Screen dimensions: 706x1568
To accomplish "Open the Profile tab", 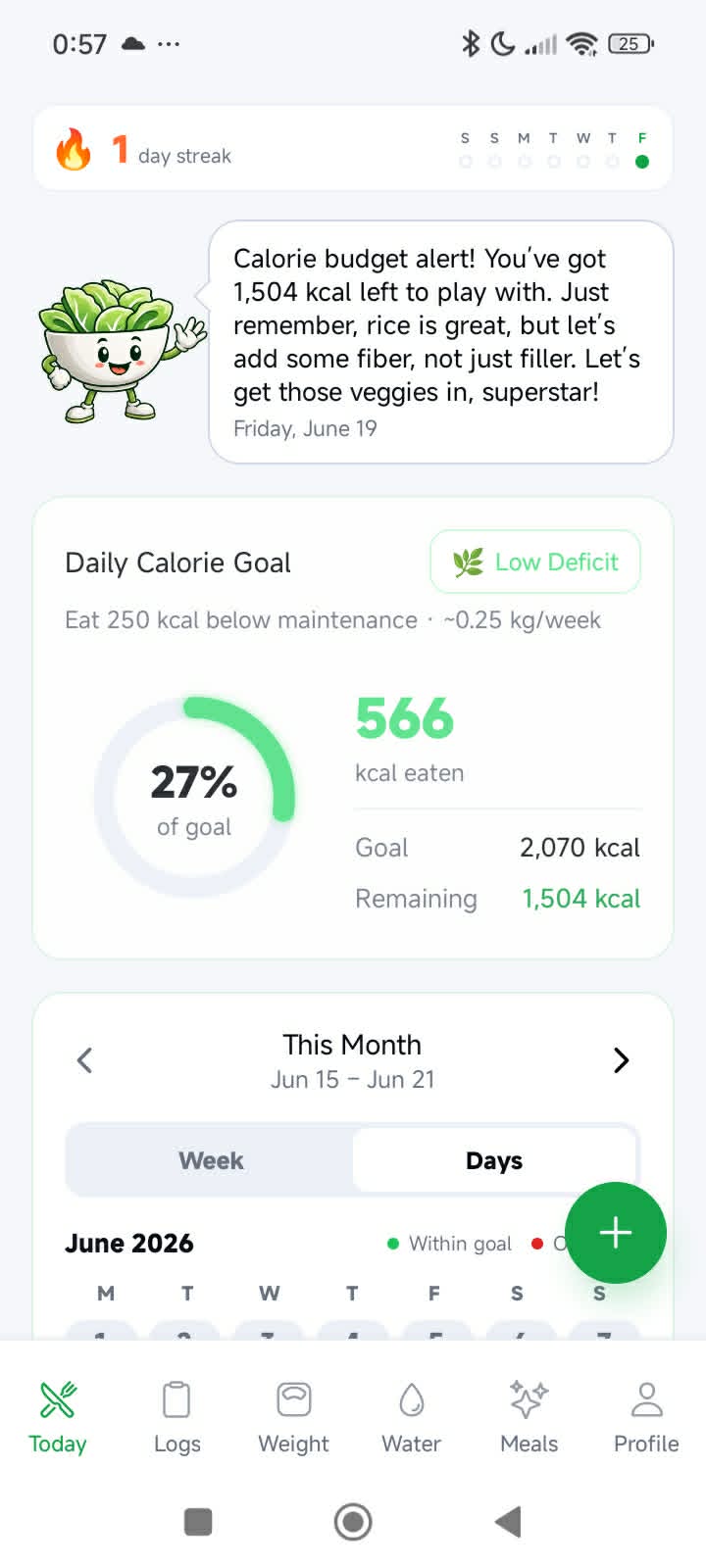I will pos(646,1417).
